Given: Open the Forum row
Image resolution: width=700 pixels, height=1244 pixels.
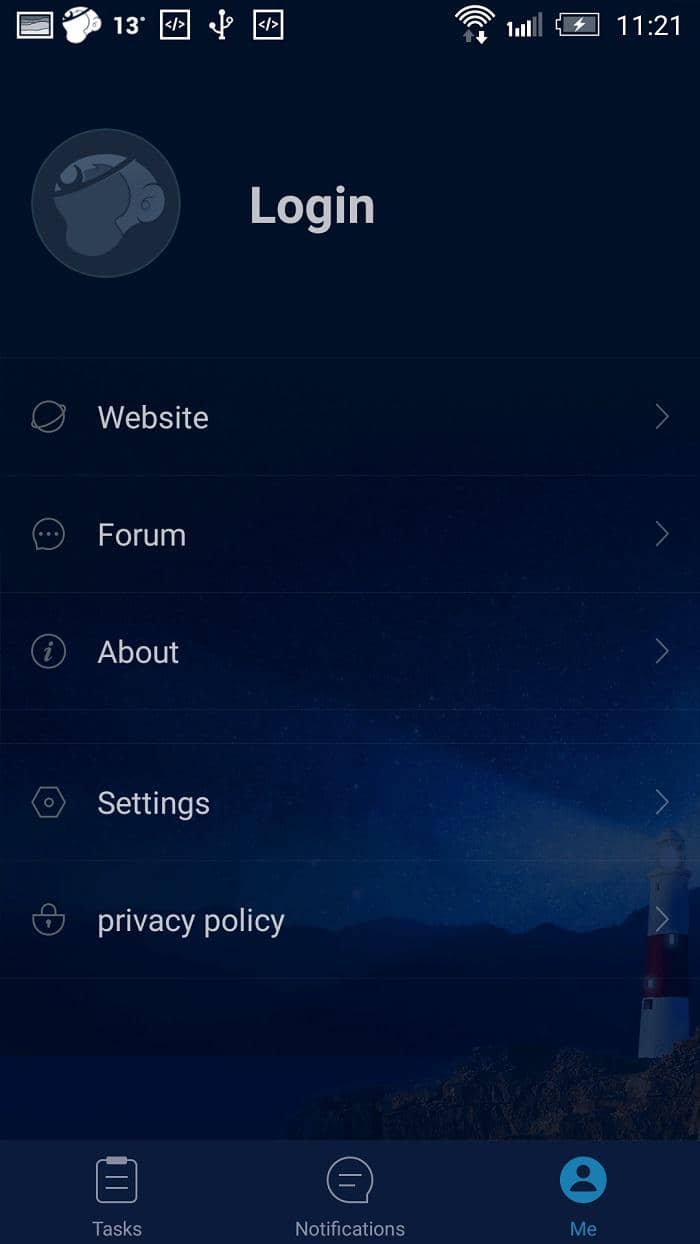Looking at the screenshot, I should (x=350, y=535).
